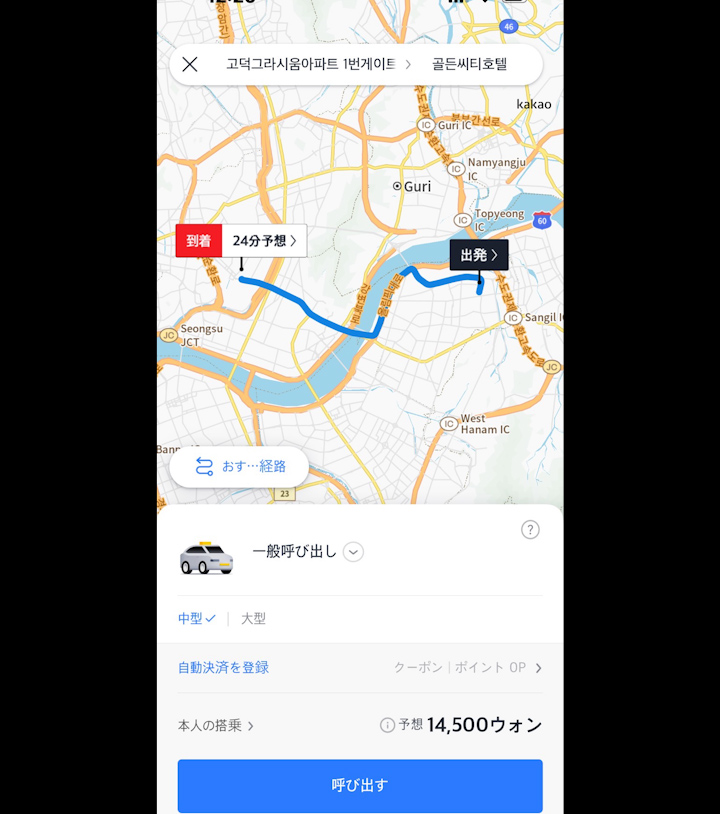720x814 pixels.
Task: Tap the 出発 departure marker
Action: pyautogui.click(x=479, y=255)
